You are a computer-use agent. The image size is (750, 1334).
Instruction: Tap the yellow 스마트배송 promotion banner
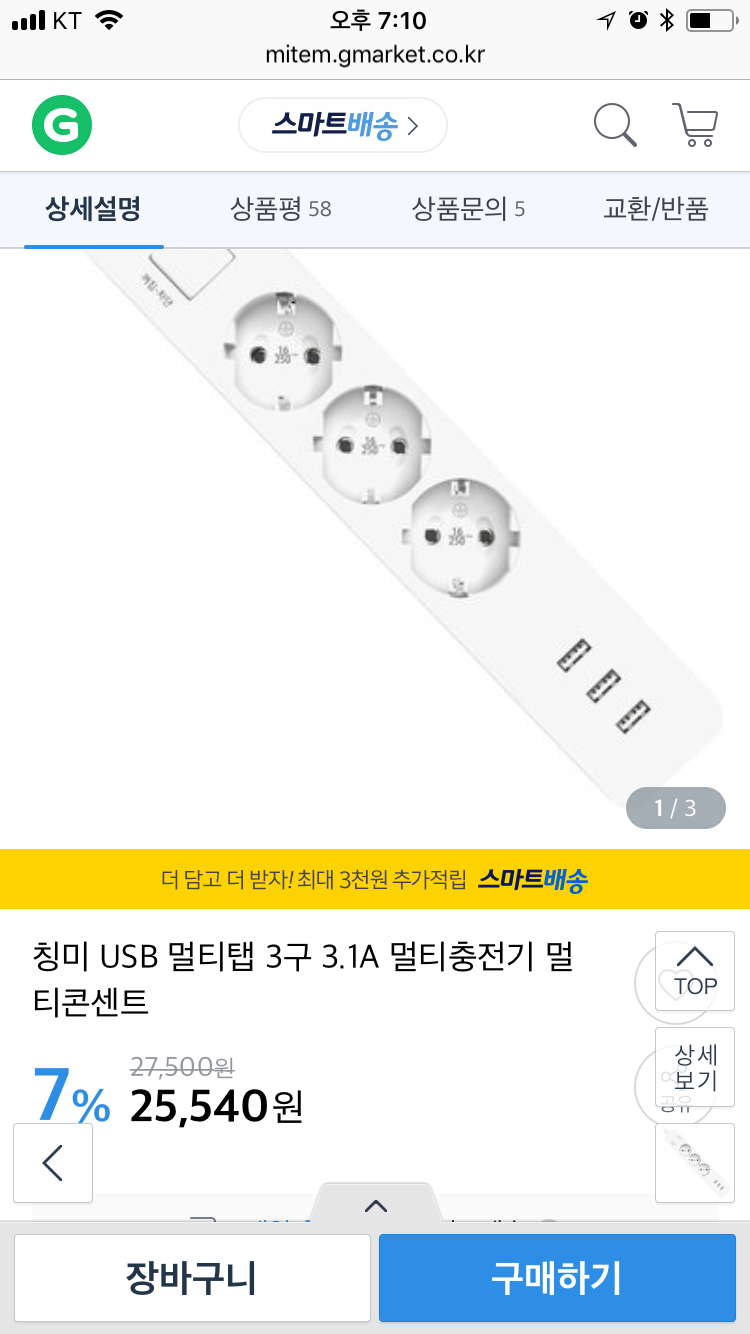375,879
